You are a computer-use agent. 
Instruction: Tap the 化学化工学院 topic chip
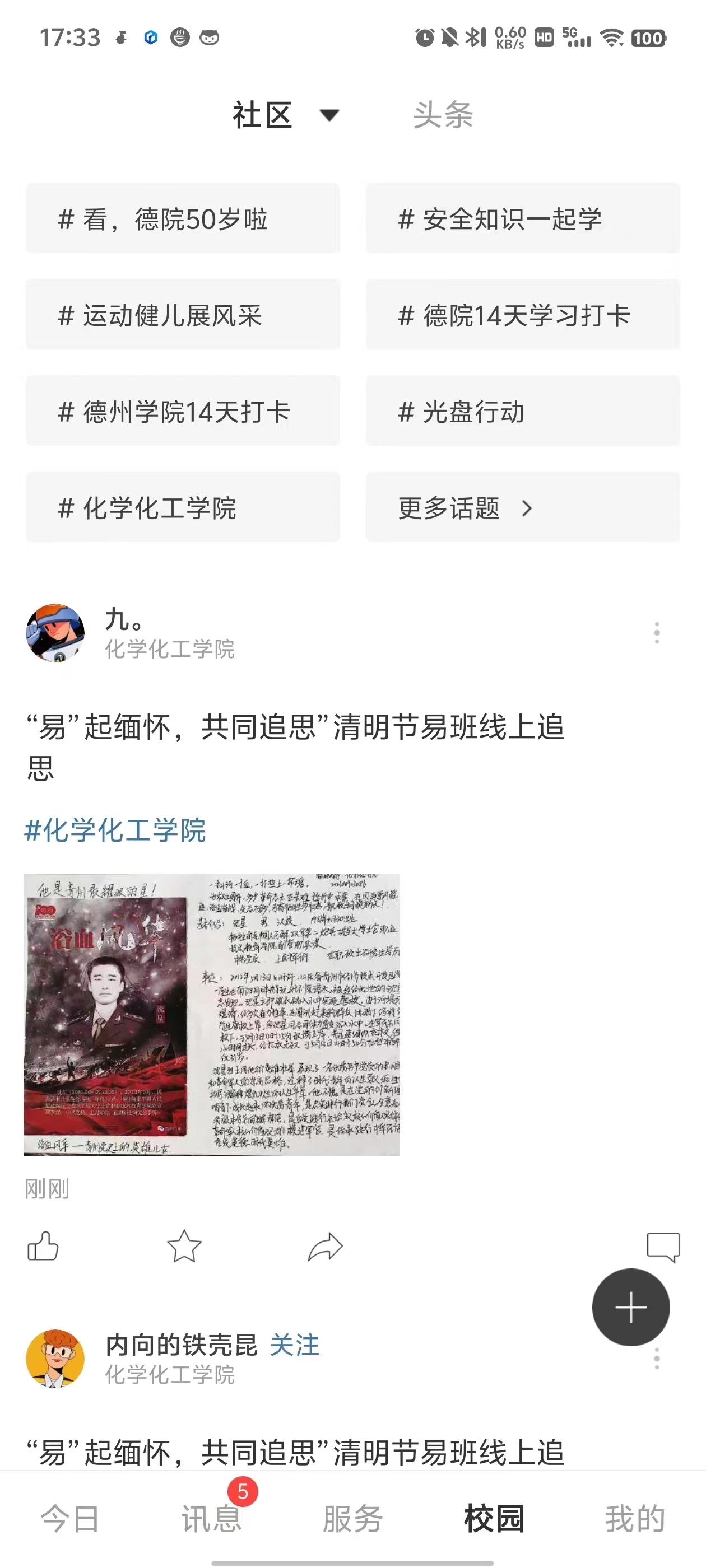[x=183, y=508]
